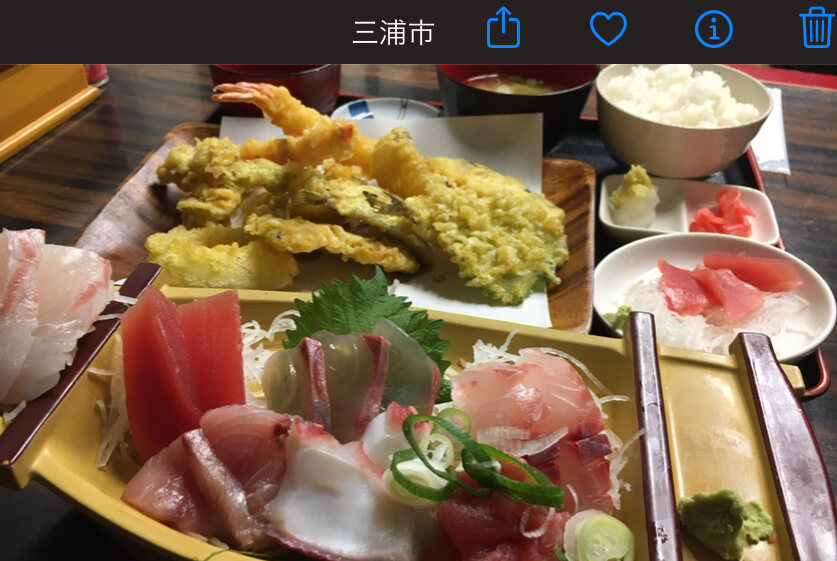Share this photo

(504, 29)
